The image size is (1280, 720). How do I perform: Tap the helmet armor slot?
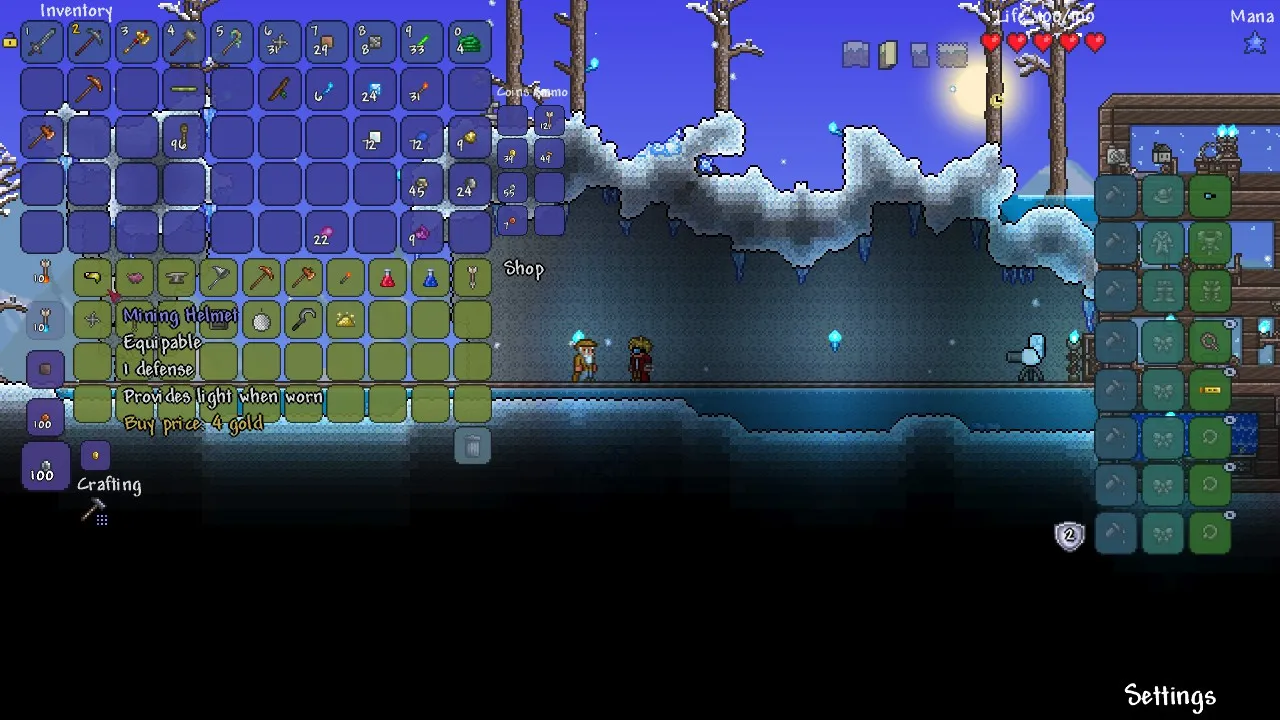1209,197
